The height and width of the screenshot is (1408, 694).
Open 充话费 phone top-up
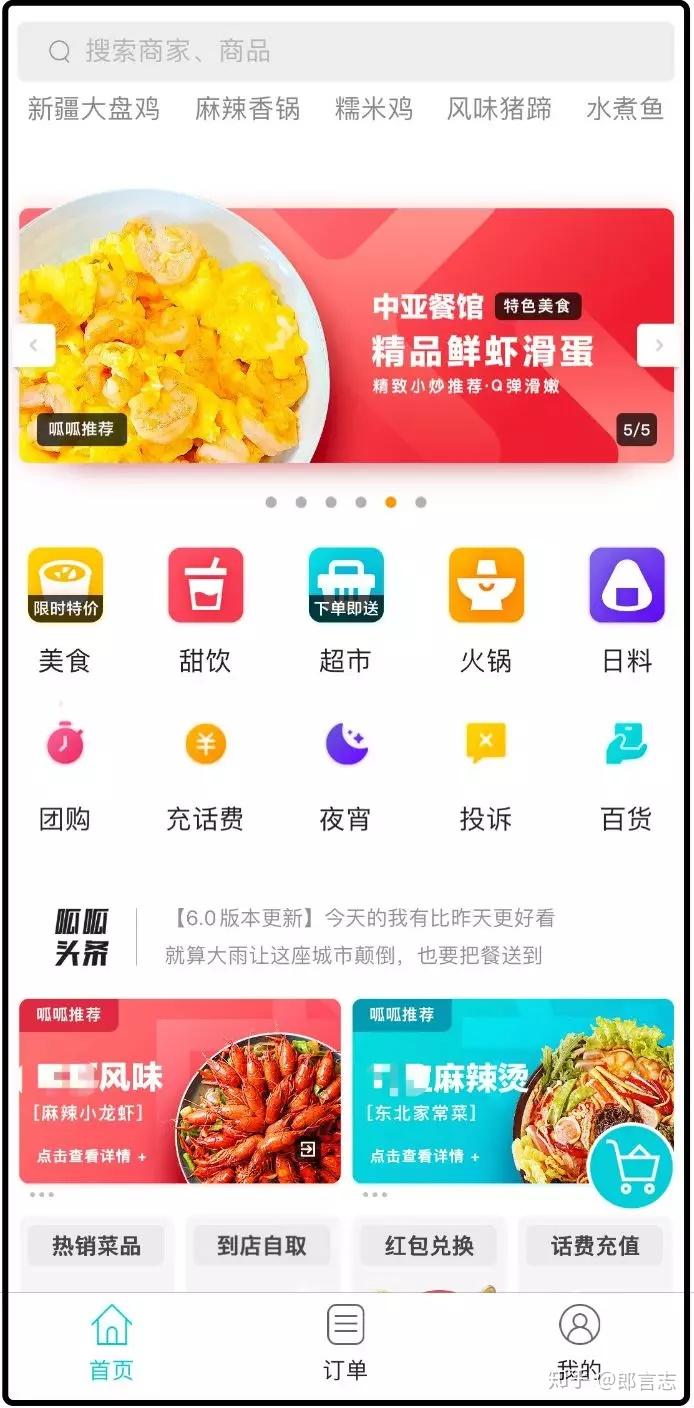[205, 775]
